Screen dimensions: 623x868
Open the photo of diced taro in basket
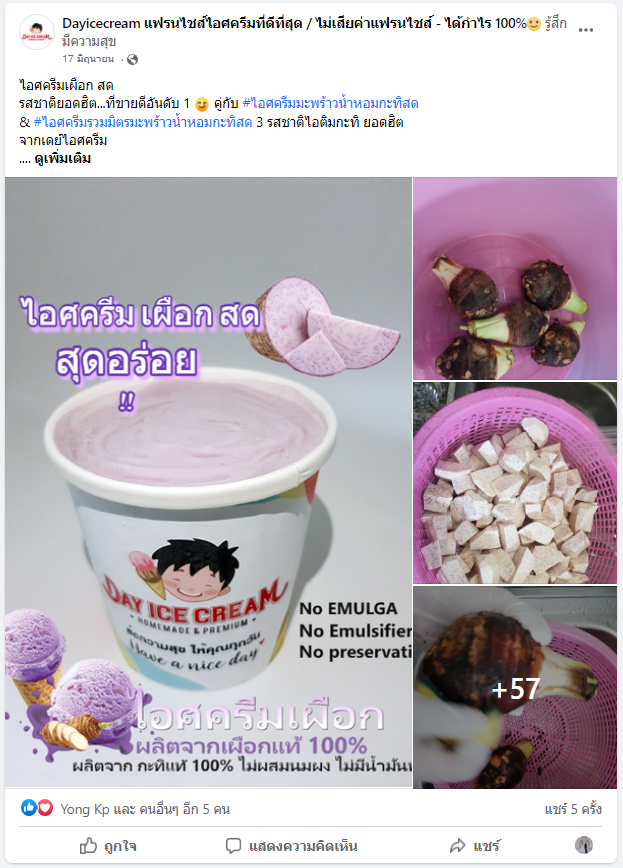click(x=516, y=484)
